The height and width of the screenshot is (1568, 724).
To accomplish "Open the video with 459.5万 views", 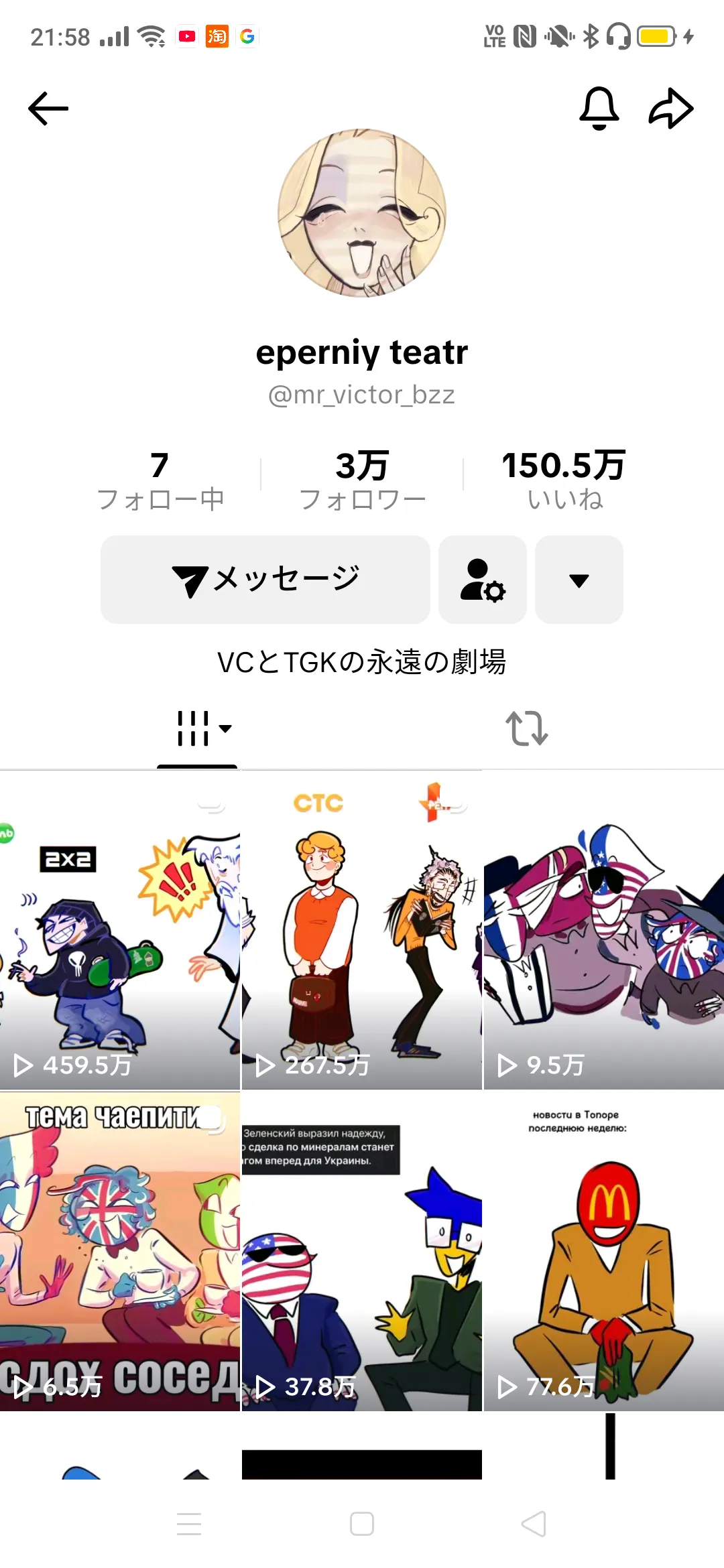I will point(120,930).
